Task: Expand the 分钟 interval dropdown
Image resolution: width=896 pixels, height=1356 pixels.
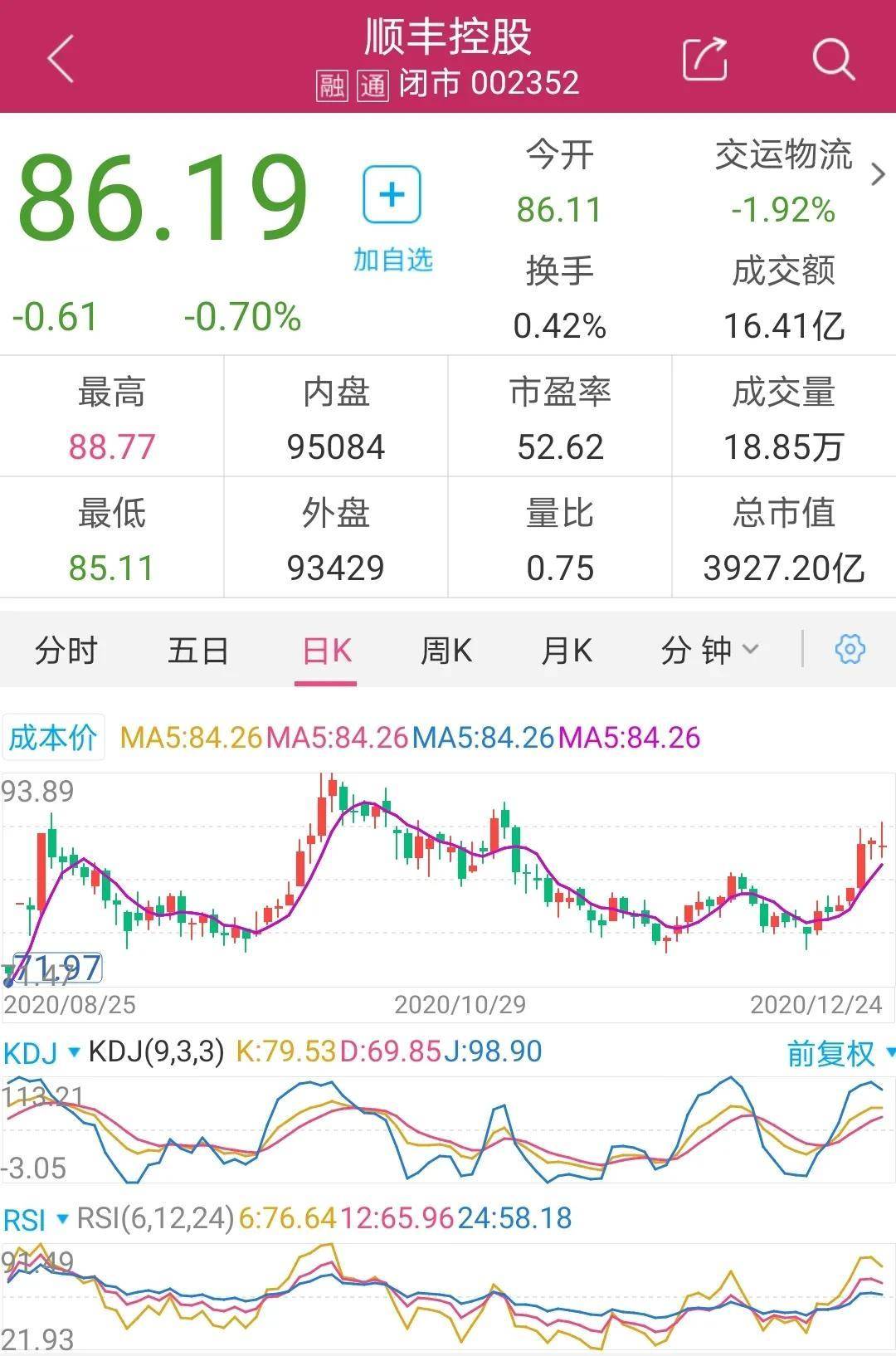Action: [x=710, y=650]
